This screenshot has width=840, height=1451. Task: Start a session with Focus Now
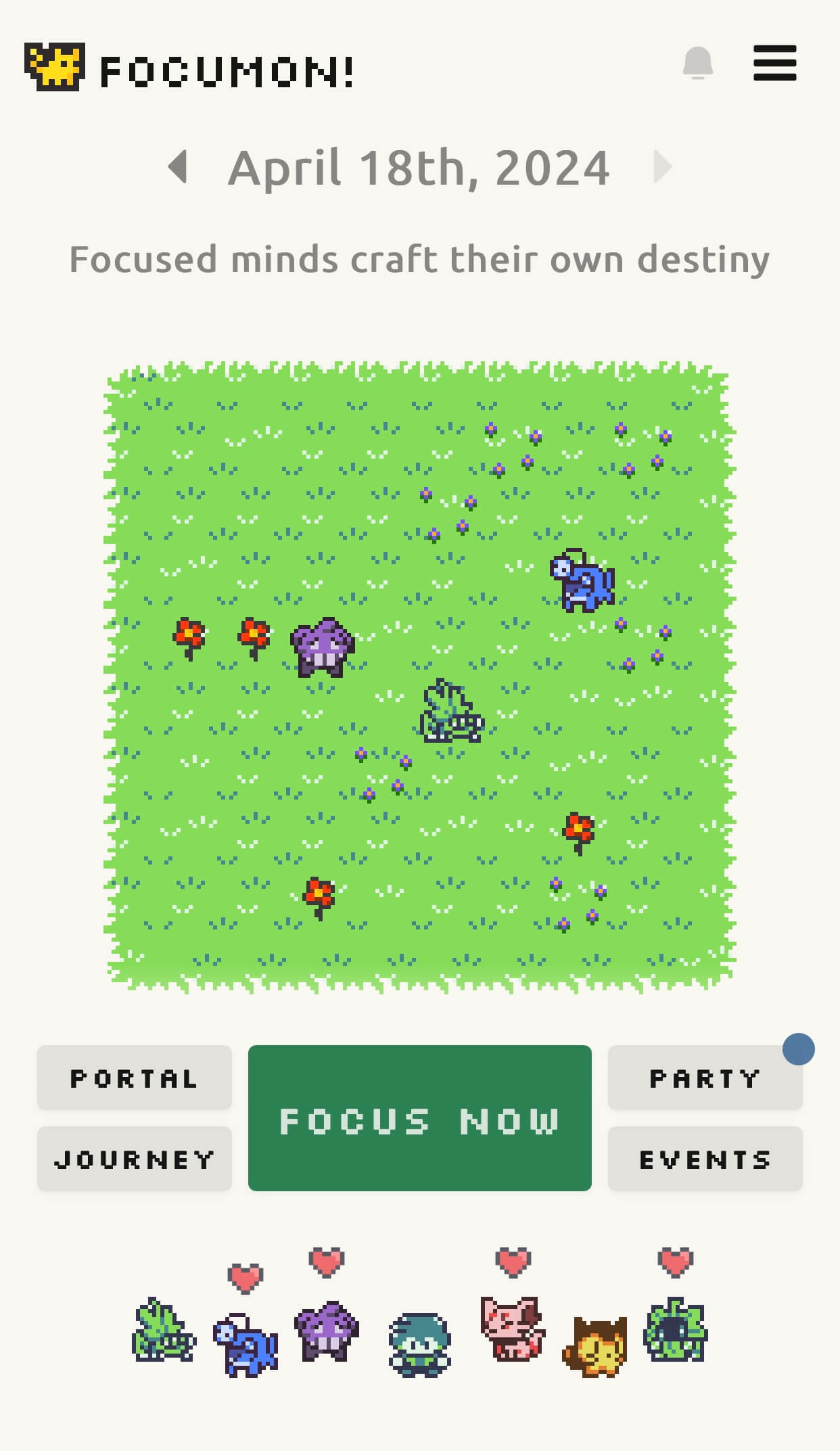click(x=419, y=1118)
